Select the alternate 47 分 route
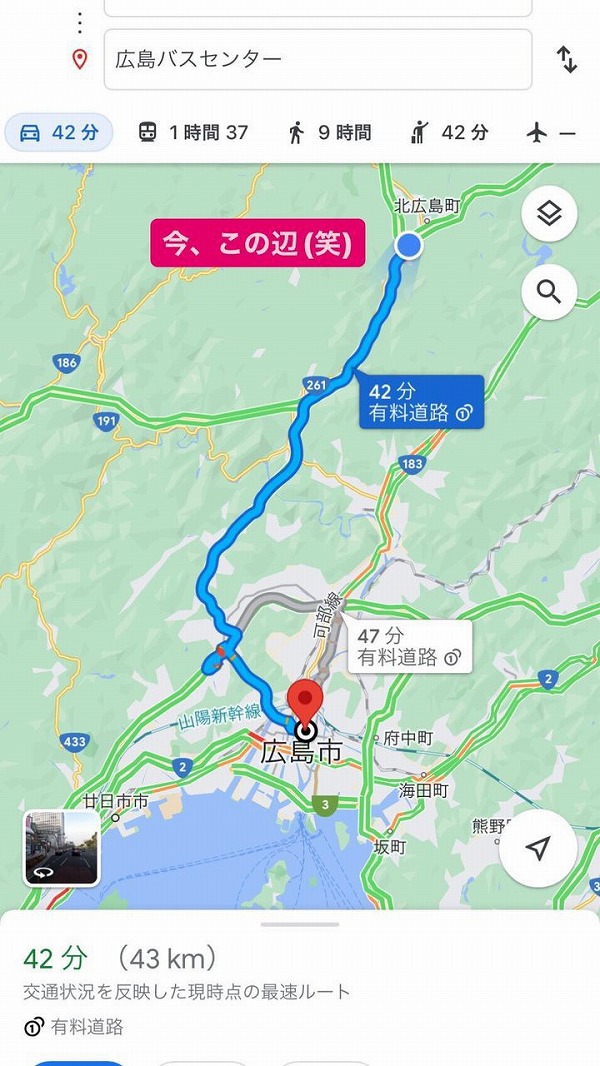 pos(410,647)
